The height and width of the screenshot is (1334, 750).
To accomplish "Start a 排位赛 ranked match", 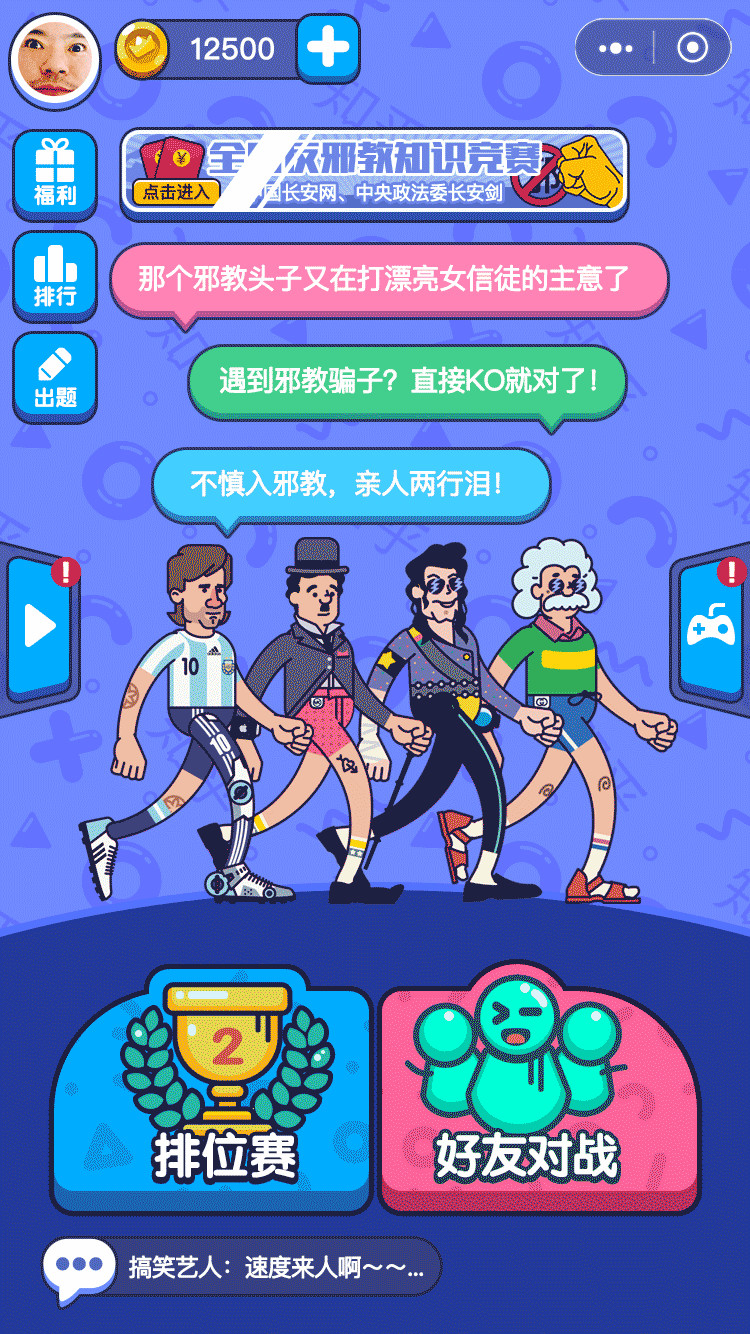I will click(x=213, y=1090).
